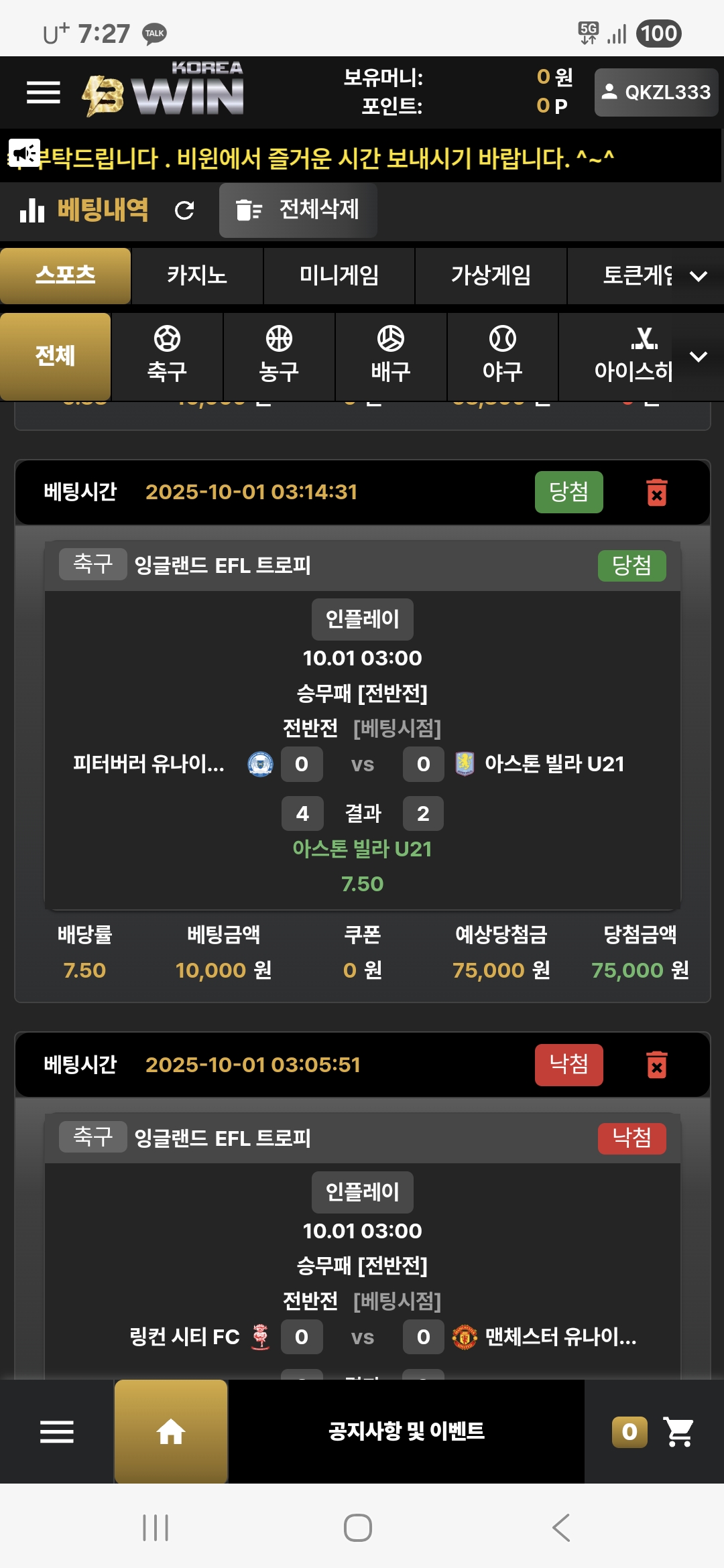Choose the 전체 sports filter
Image resolution: width=724 pixels, height=1568 pixels.
coord(56,356)
